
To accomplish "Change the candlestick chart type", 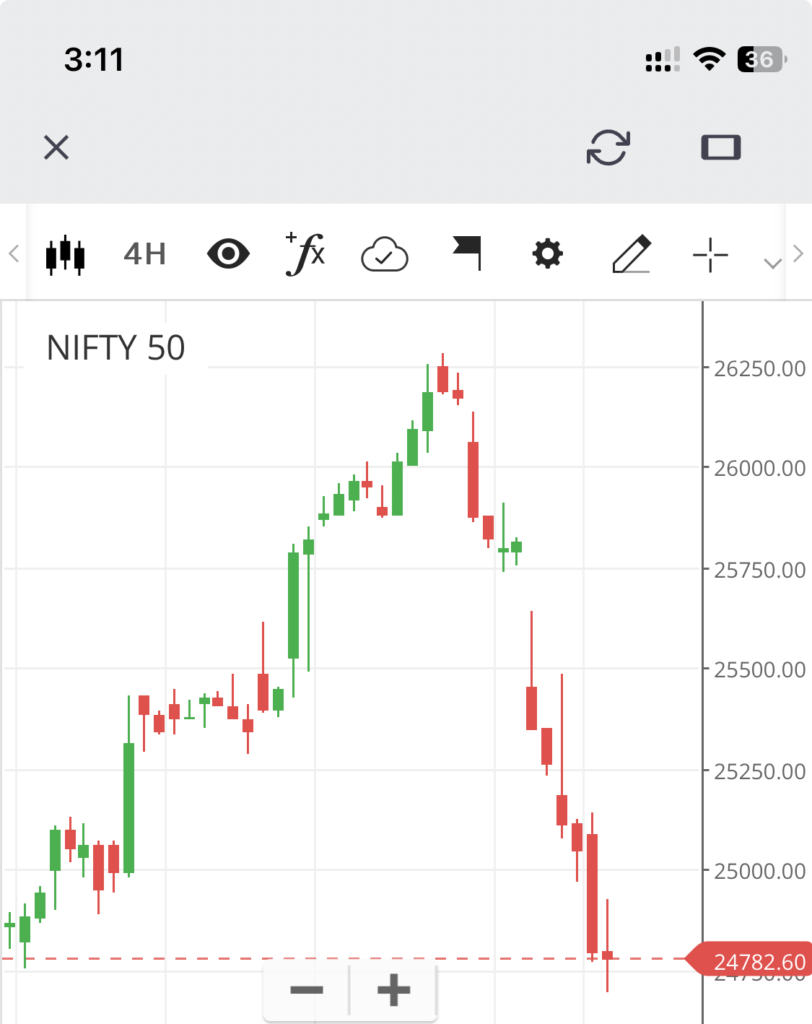I will (65, 255).
